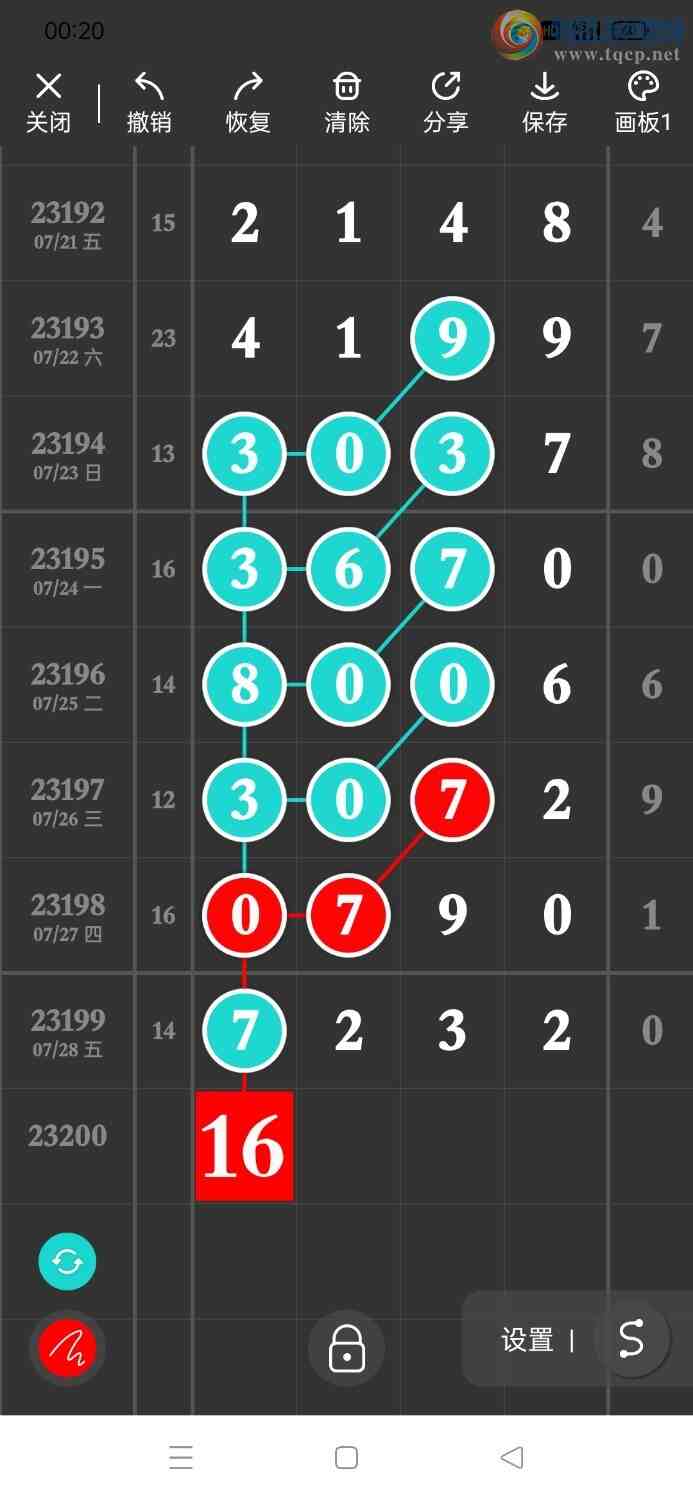Close the drawing board with 关闭
The height and width of the screenshot is (1500, 693).
(48, 102)
